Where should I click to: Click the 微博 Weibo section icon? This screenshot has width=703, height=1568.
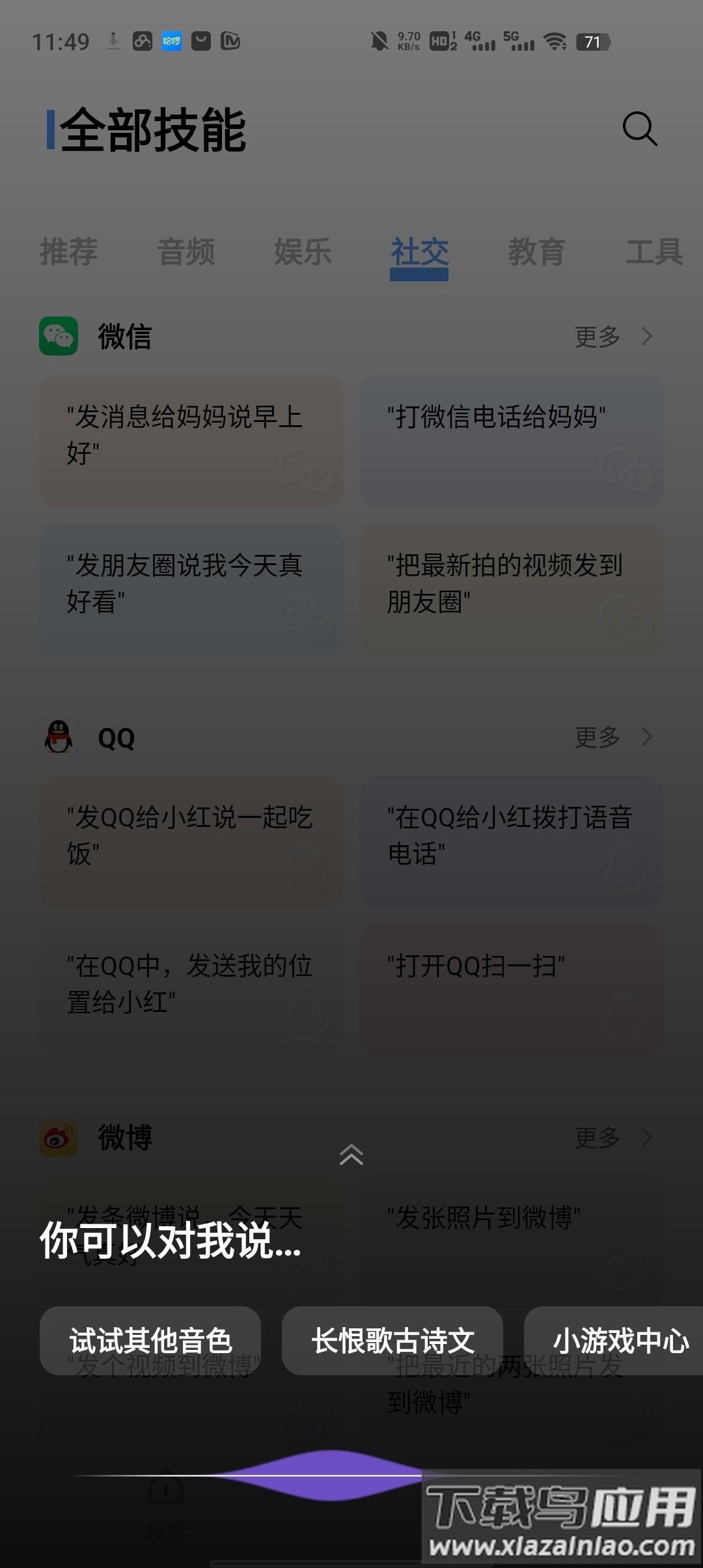57,1137
